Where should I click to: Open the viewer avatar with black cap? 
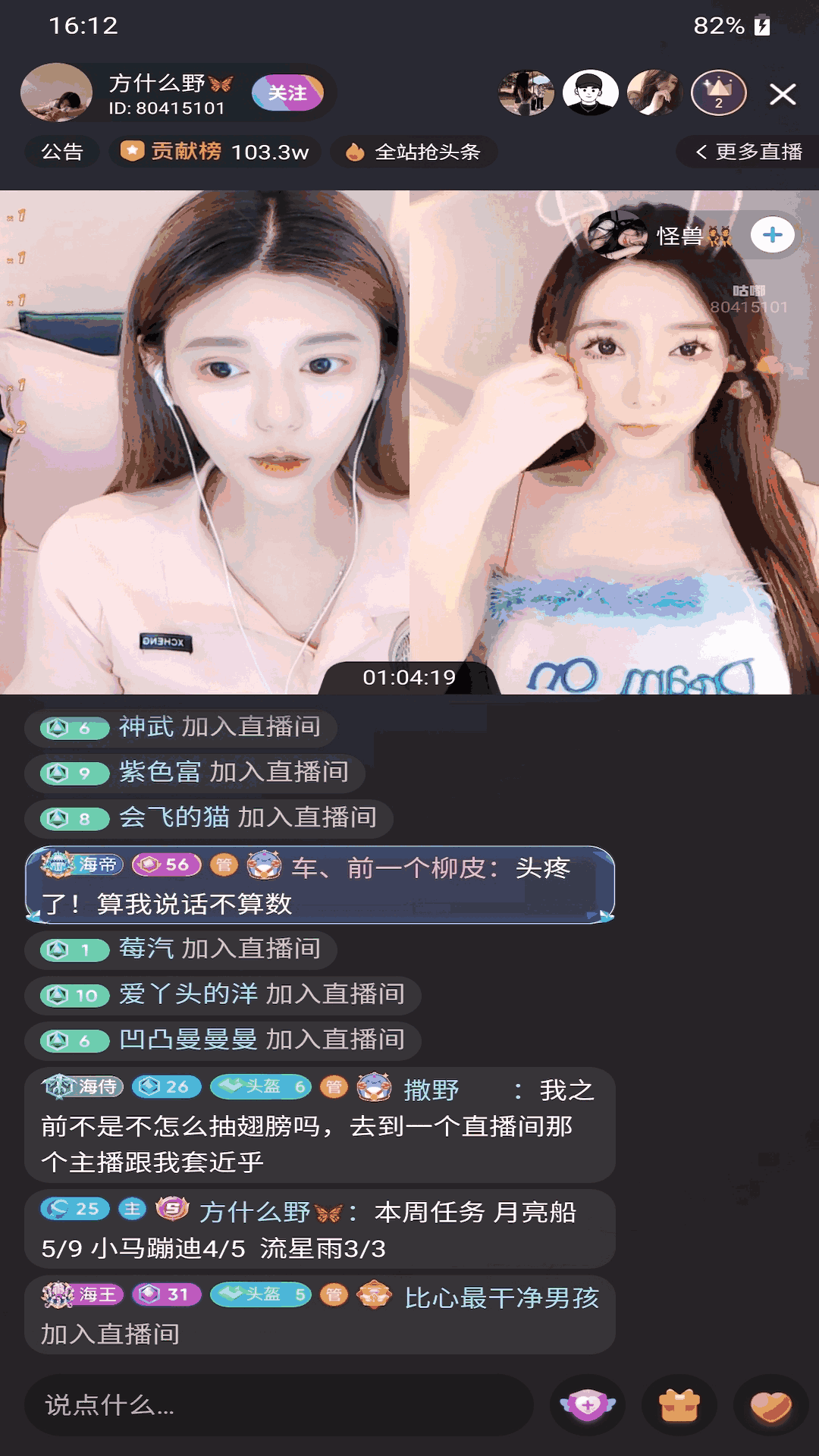click(x=590, y=93)
